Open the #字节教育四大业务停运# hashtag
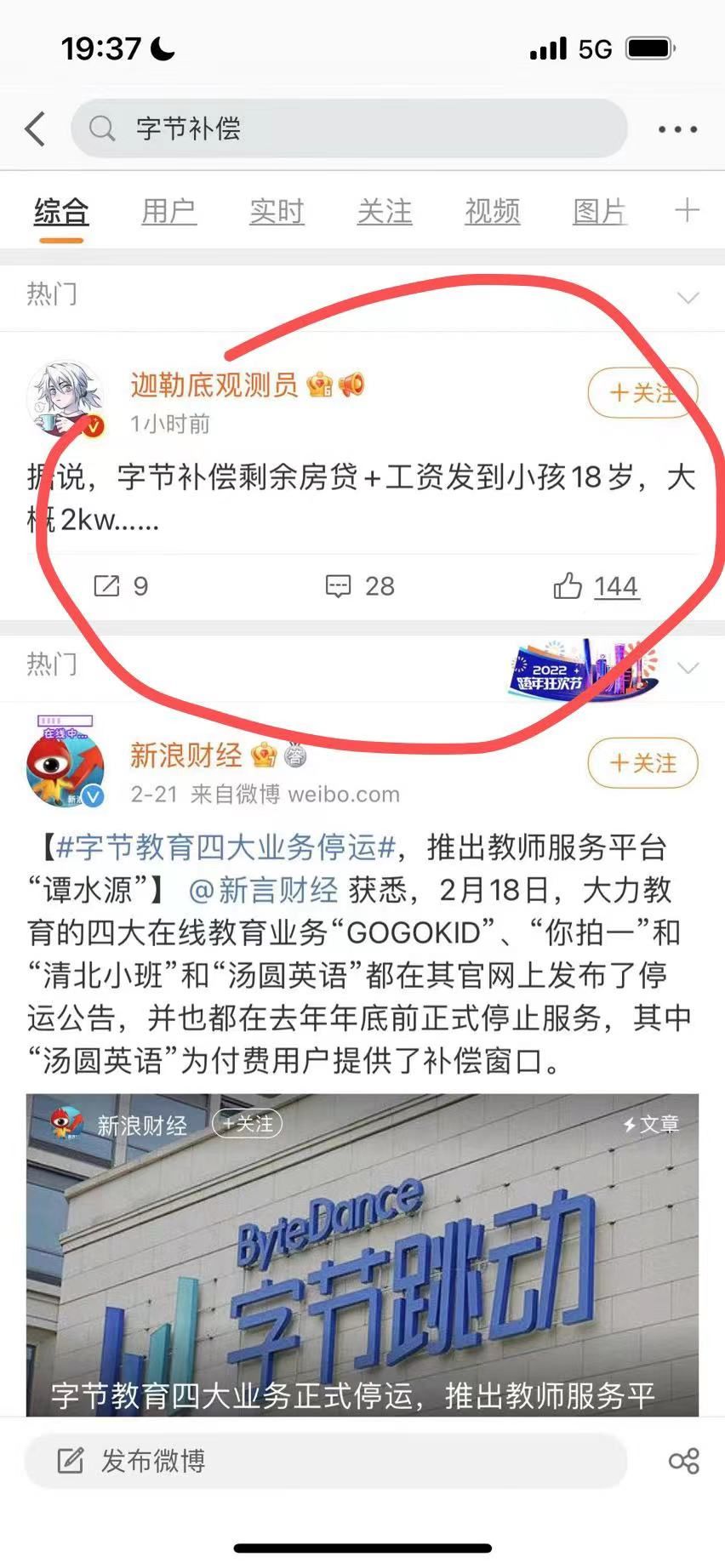Screen dimensions: 725x1568 [225, 847]
